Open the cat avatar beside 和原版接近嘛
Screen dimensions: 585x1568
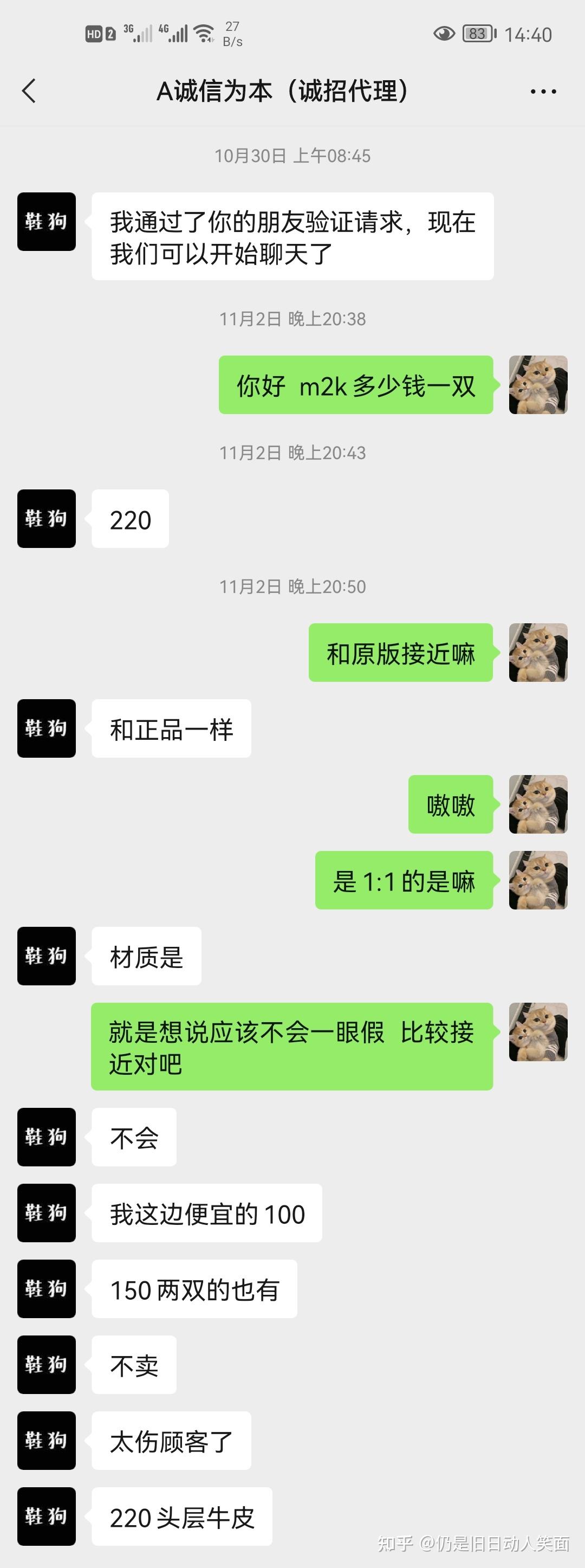[x=537, y=653]
